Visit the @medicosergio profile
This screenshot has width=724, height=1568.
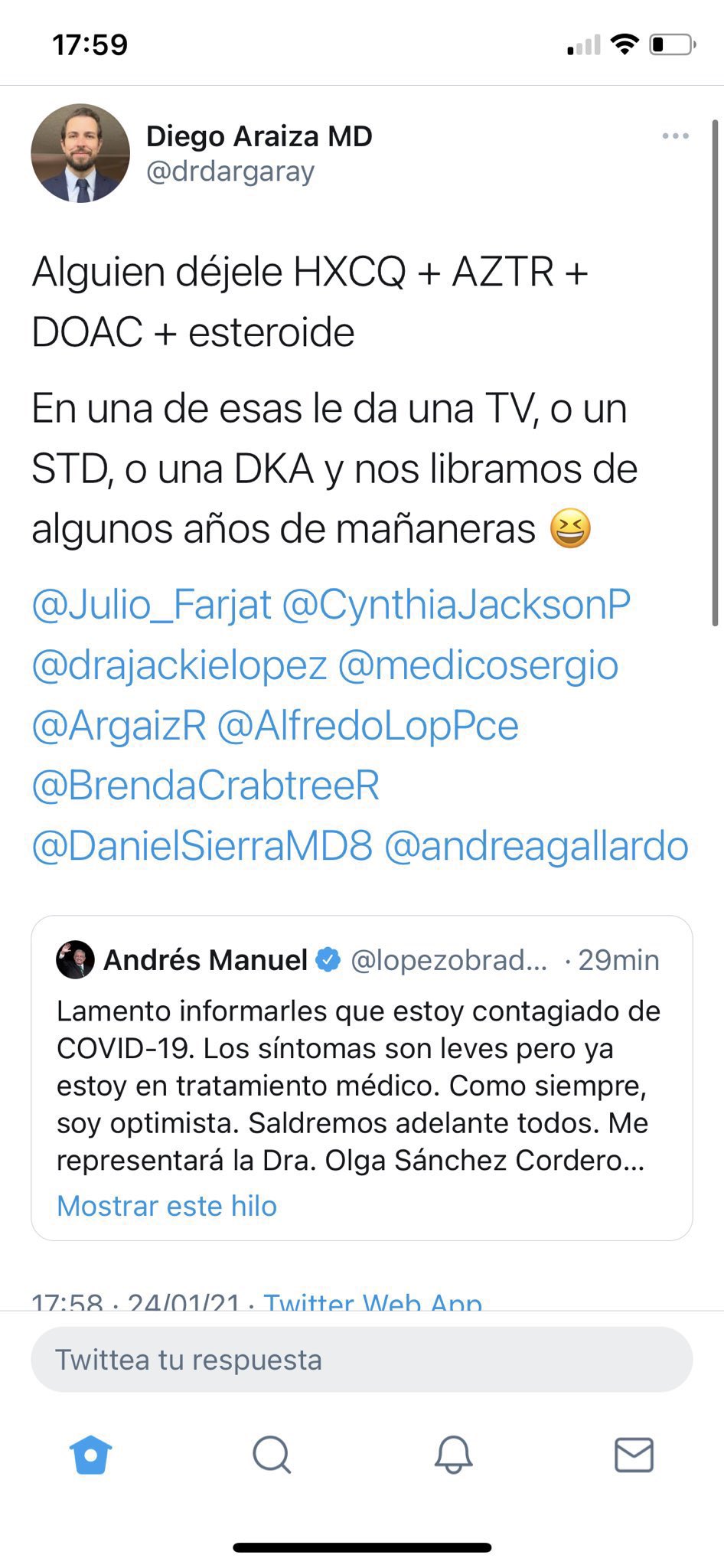[478, 665]
